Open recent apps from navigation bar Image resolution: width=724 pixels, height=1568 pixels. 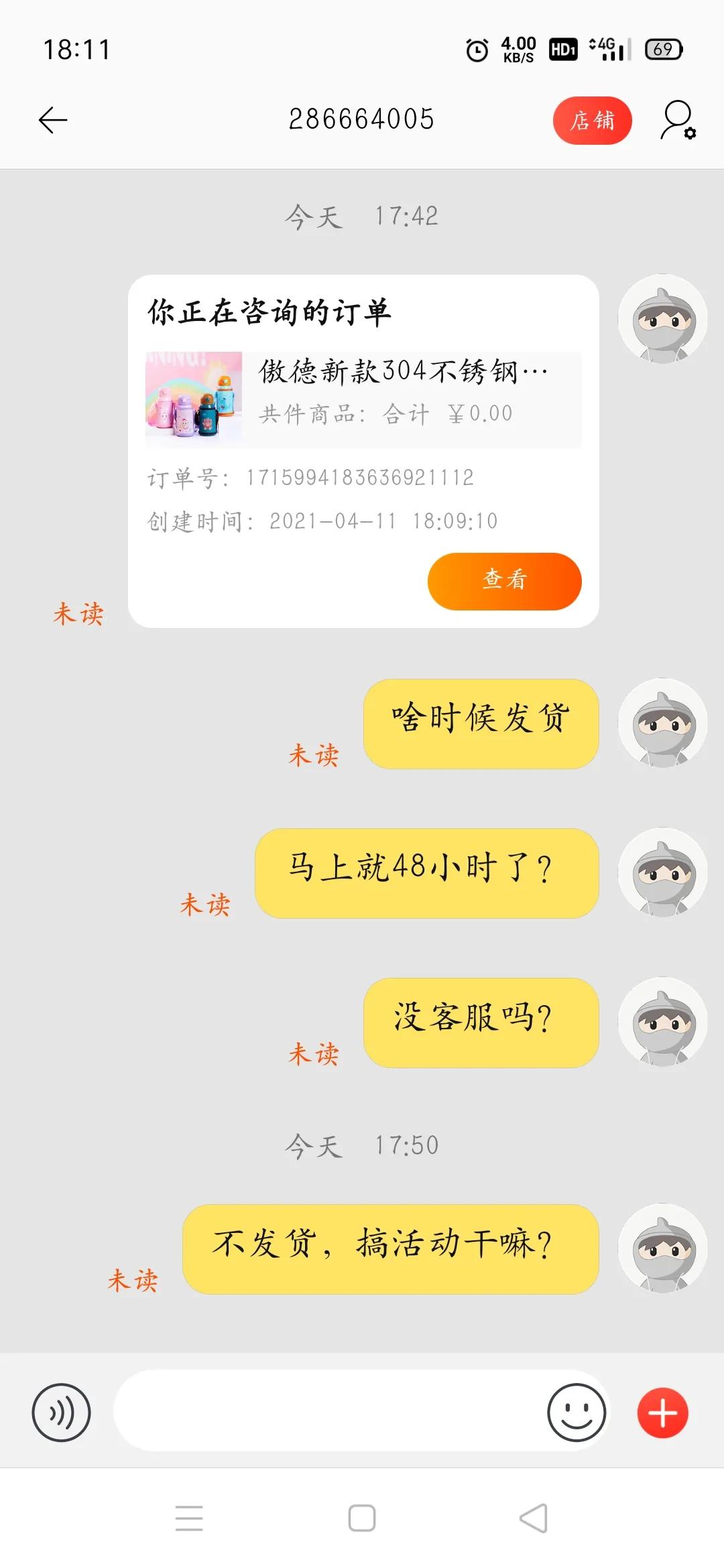189,1518
